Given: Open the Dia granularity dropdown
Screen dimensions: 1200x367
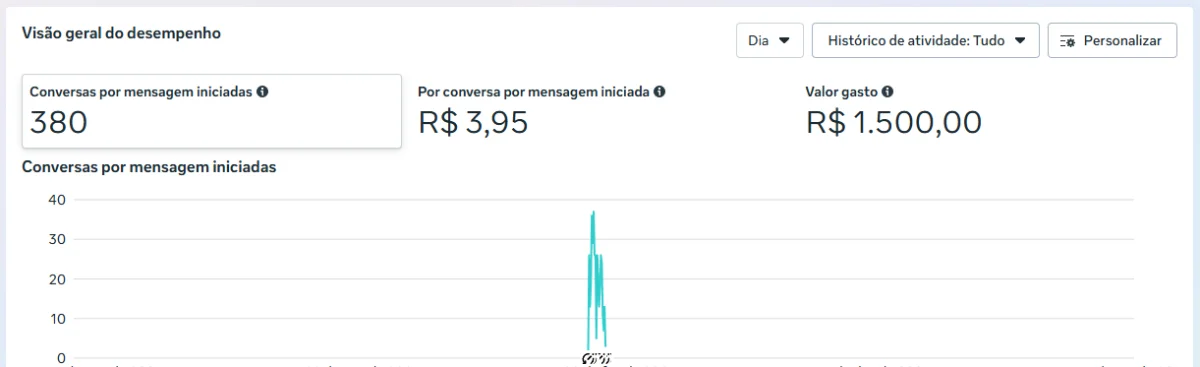Looking at the screenshot, I should (x=769, y=41).
